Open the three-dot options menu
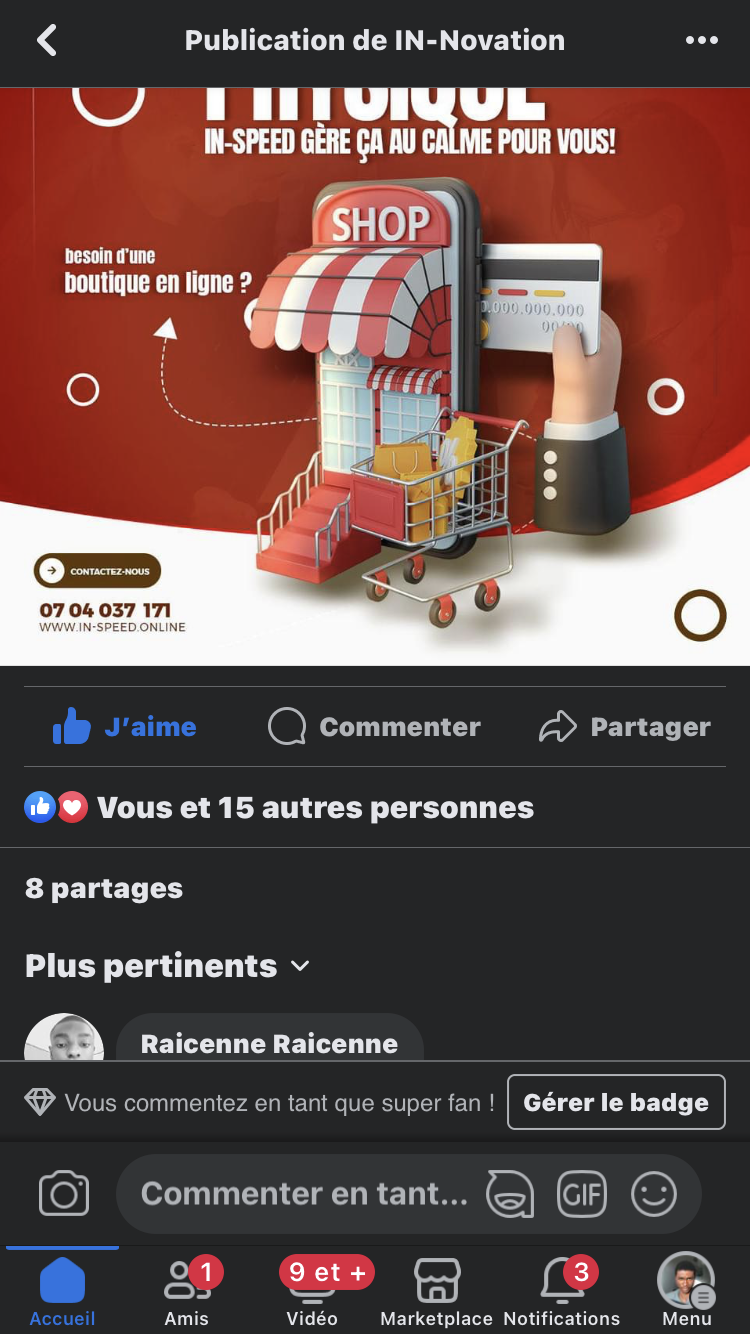 (701, 40)
